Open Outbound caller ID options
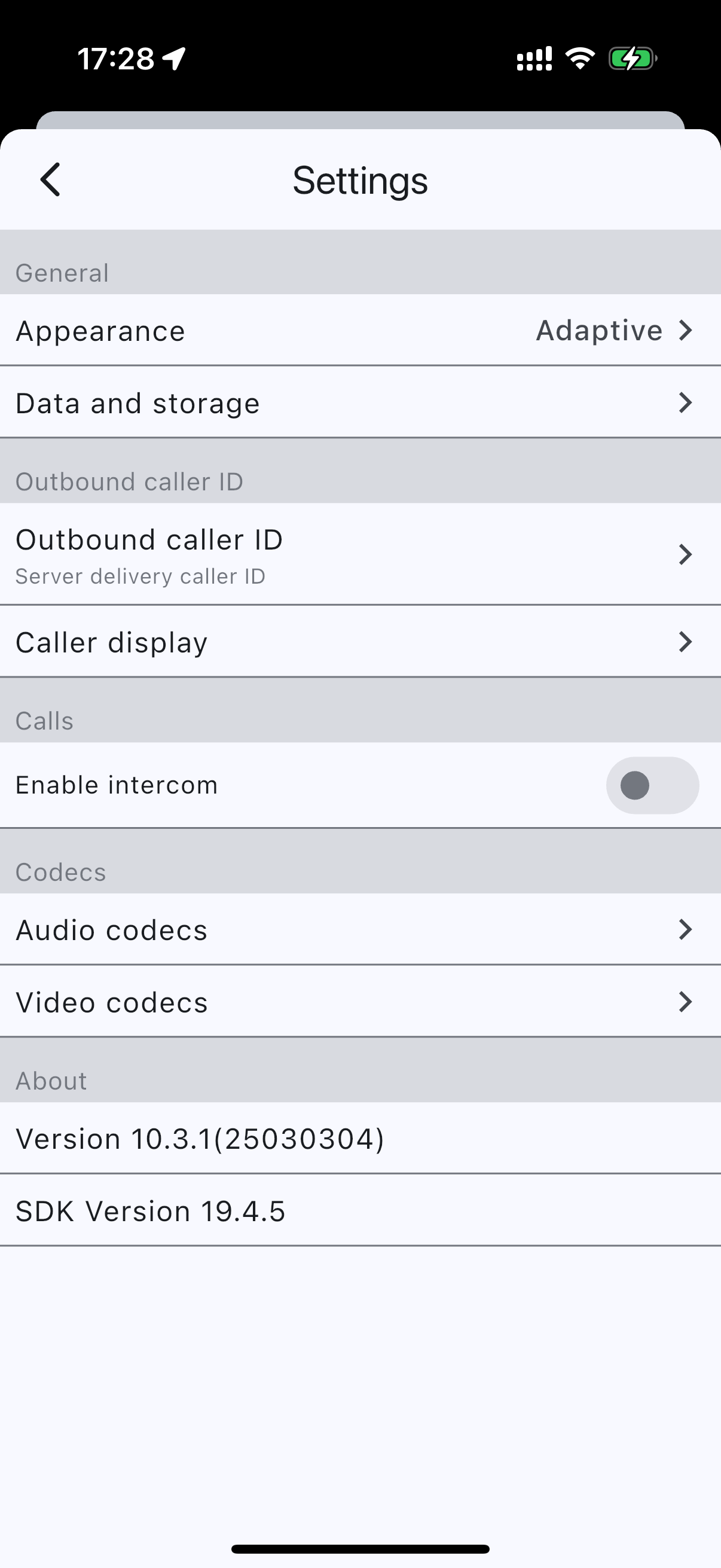 pos(360,554)
